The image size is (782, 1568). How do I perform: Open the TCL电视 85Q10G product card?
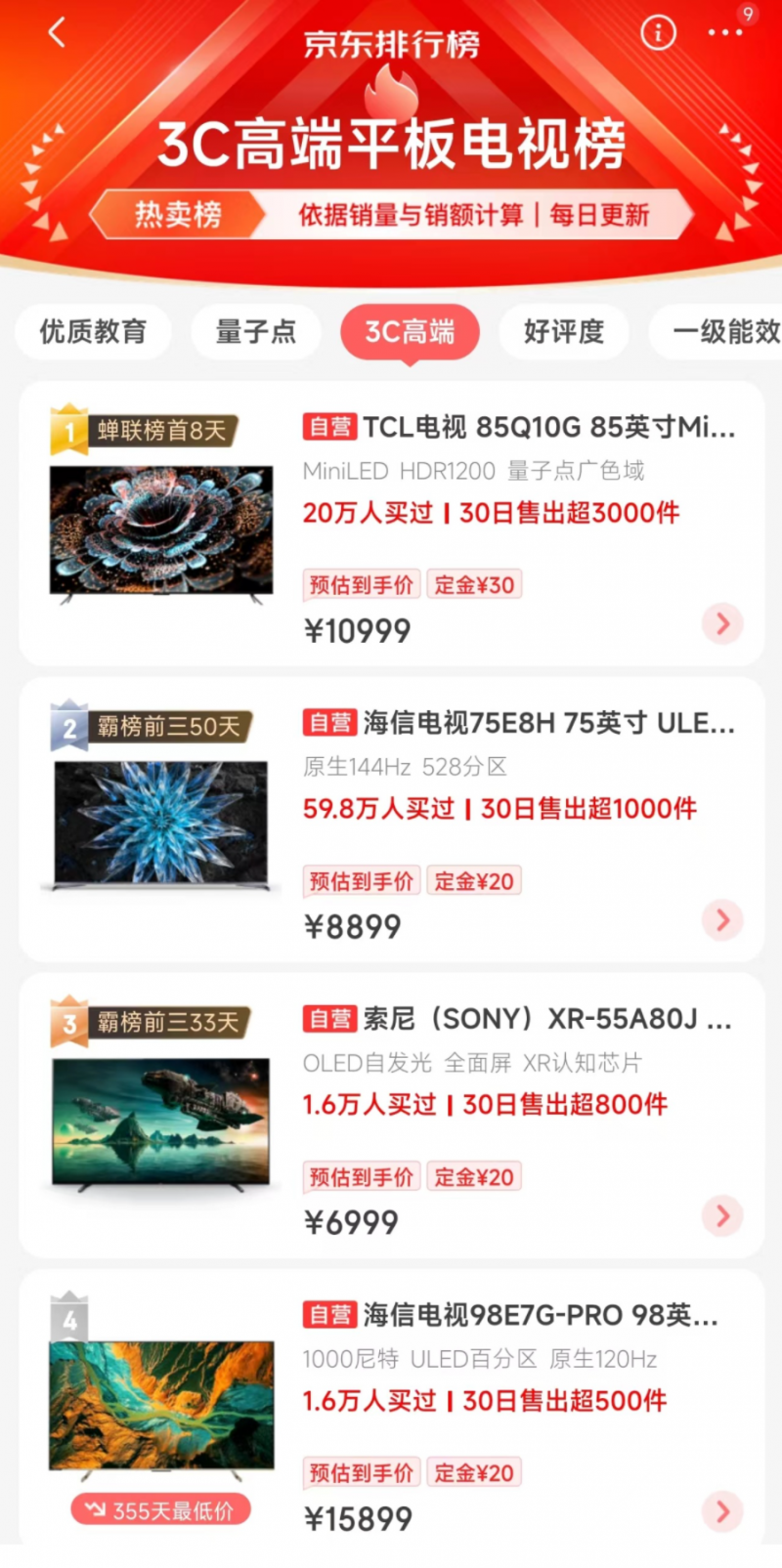(x=518, y=428)
